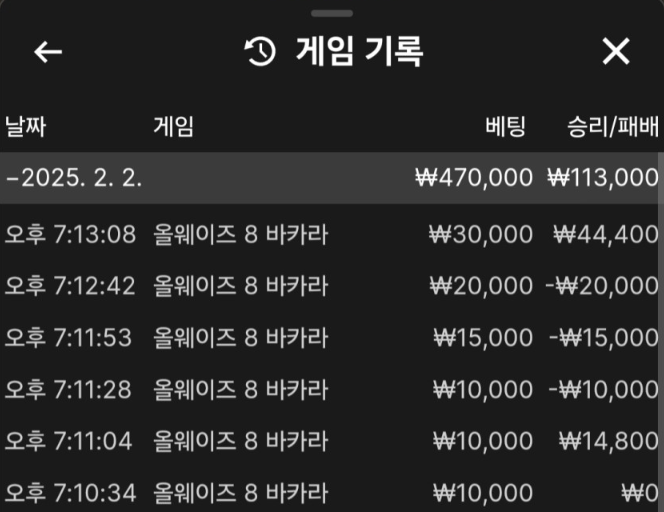
Task: Open the 7:11:28 baccarat round details
Action: (330, 389)
